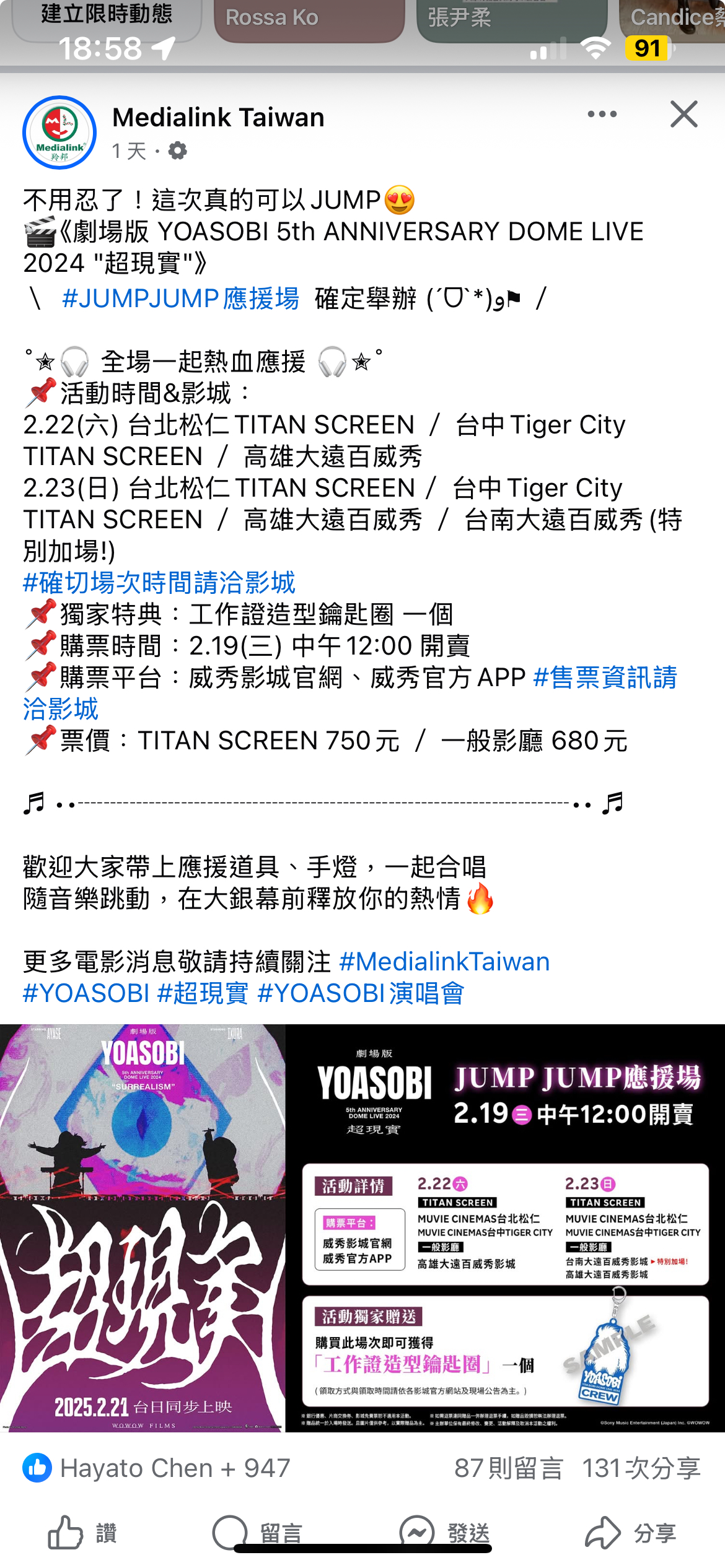
Task: Open the #確切場次時間請洽影城 hashtag
Action: (159, 583)
